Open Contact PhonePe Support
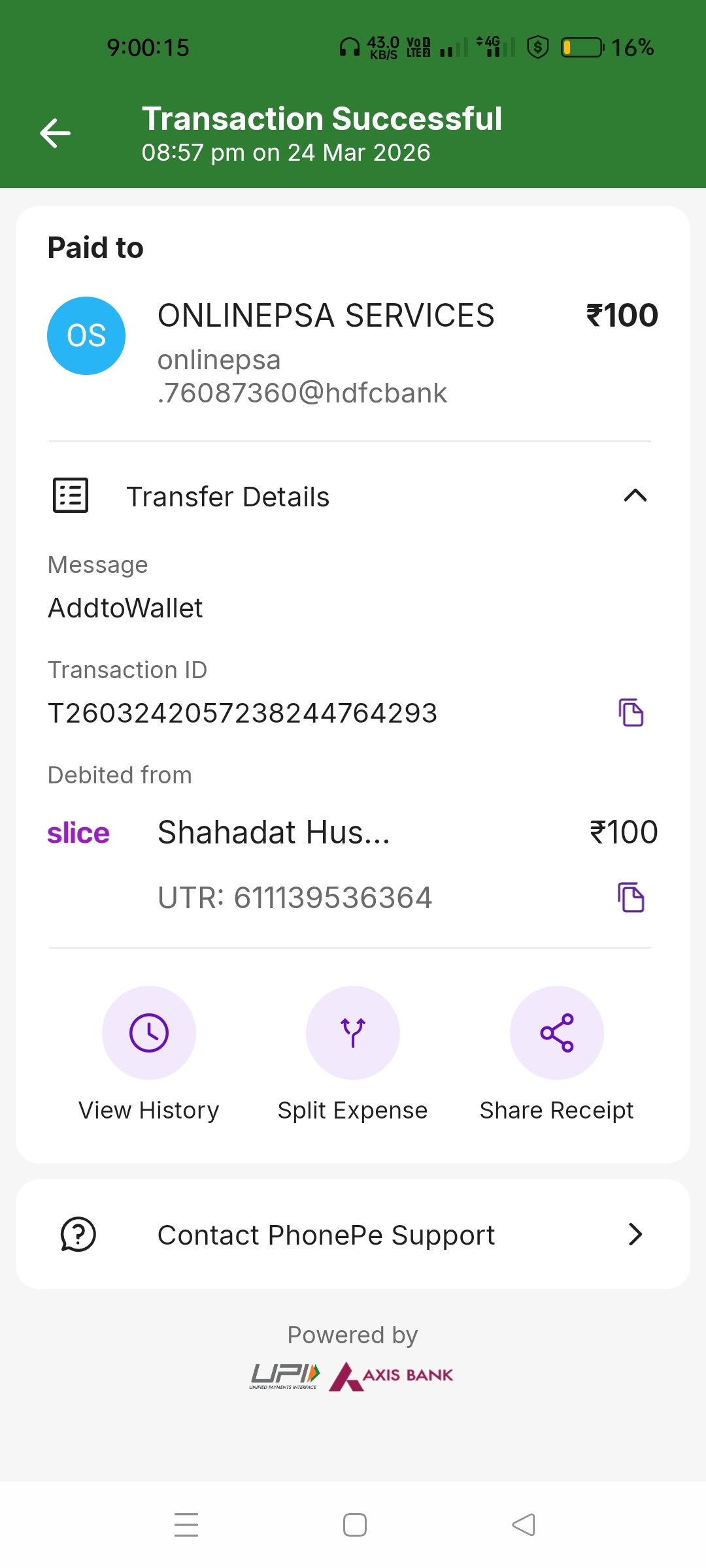 point(353,1235)
